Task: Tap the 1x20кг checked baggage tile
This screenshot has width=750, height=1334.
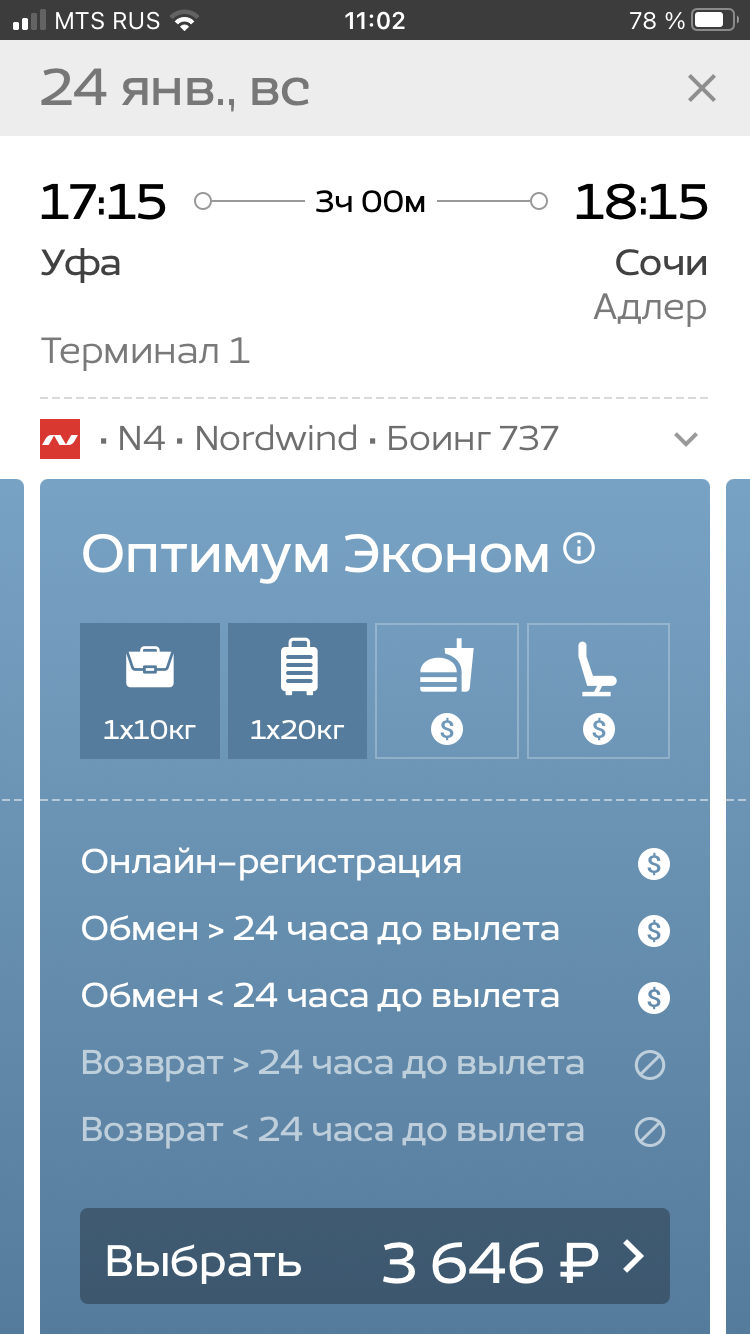Action: (298, 691)
